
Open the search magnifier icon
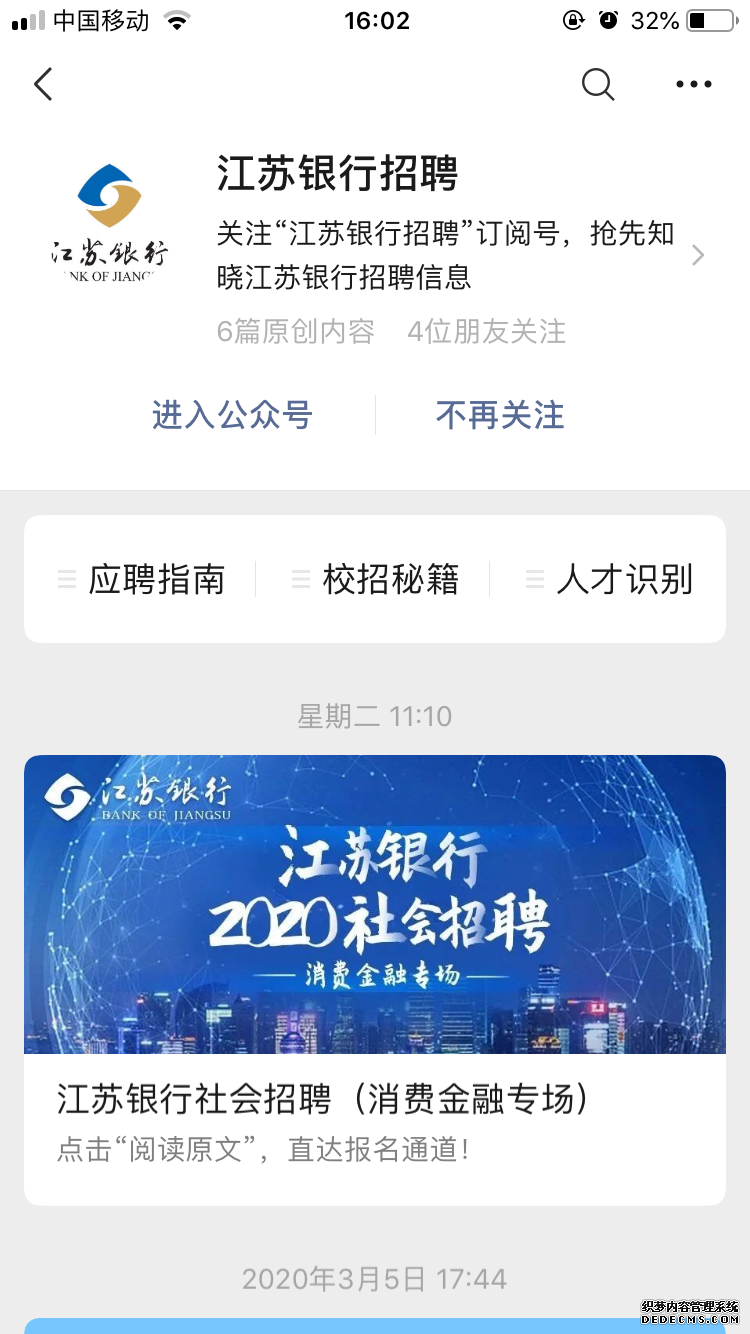(598, 84)
